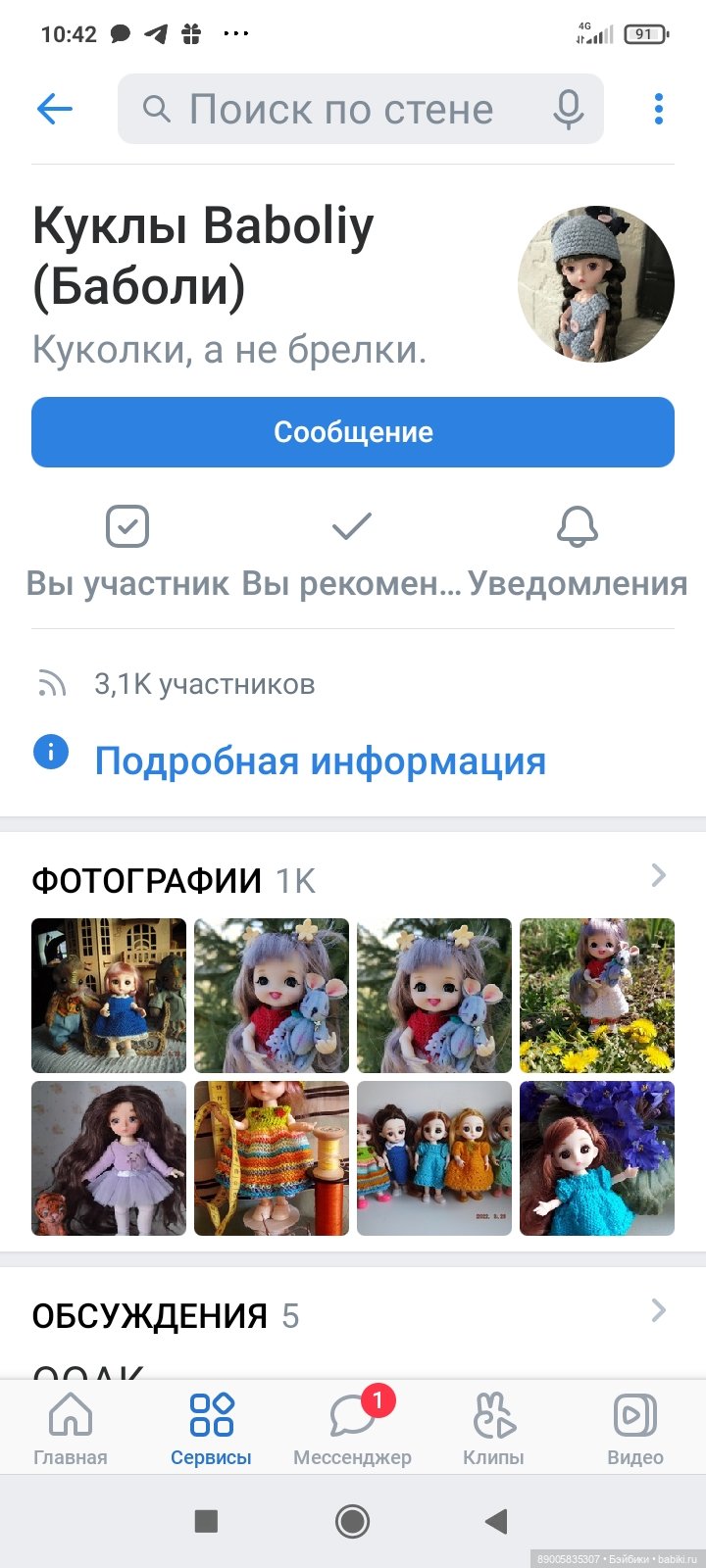Expand the Фотографии section chevron
This screenshot has height=1568, width=706.
659,876
